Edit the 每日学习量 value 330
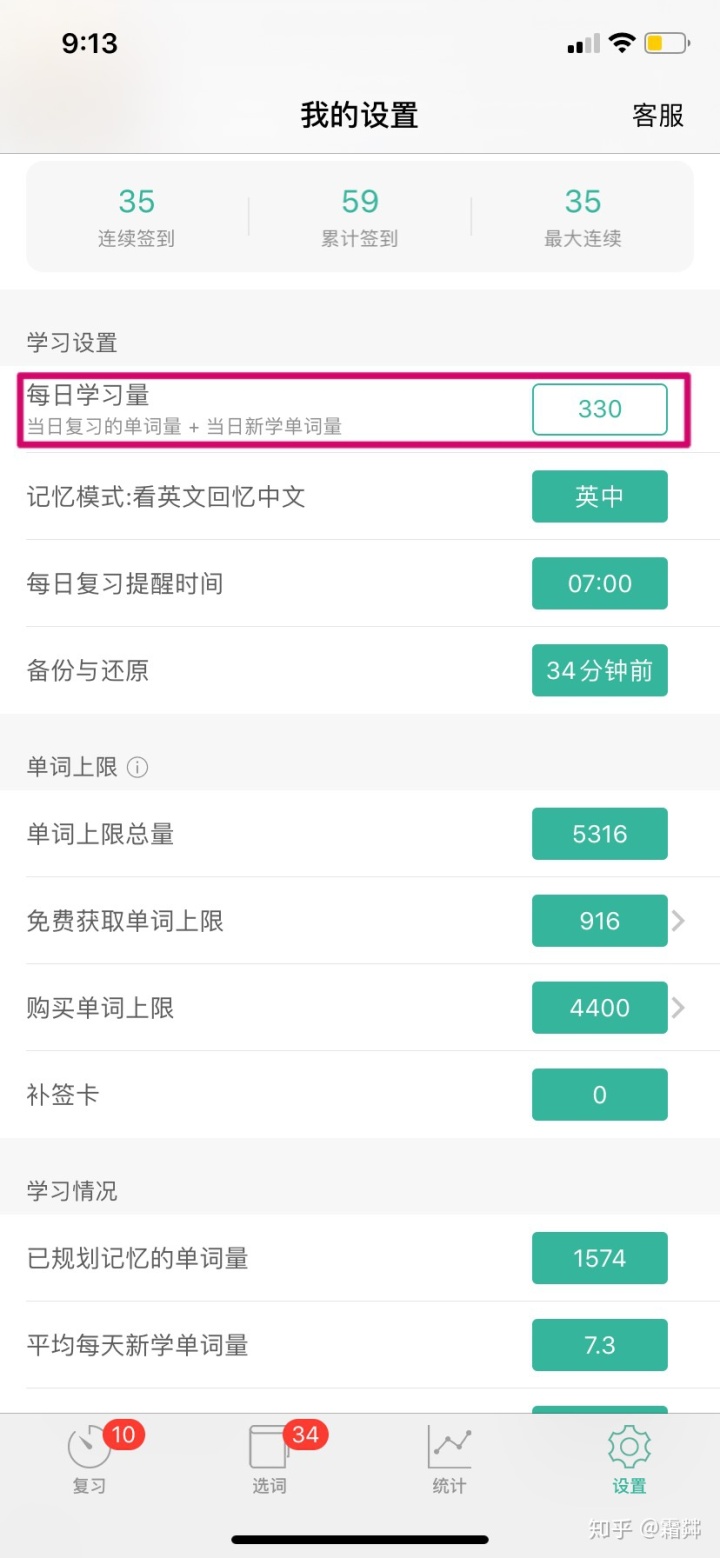Viewport: 720px width, 1558px height. 599,409
